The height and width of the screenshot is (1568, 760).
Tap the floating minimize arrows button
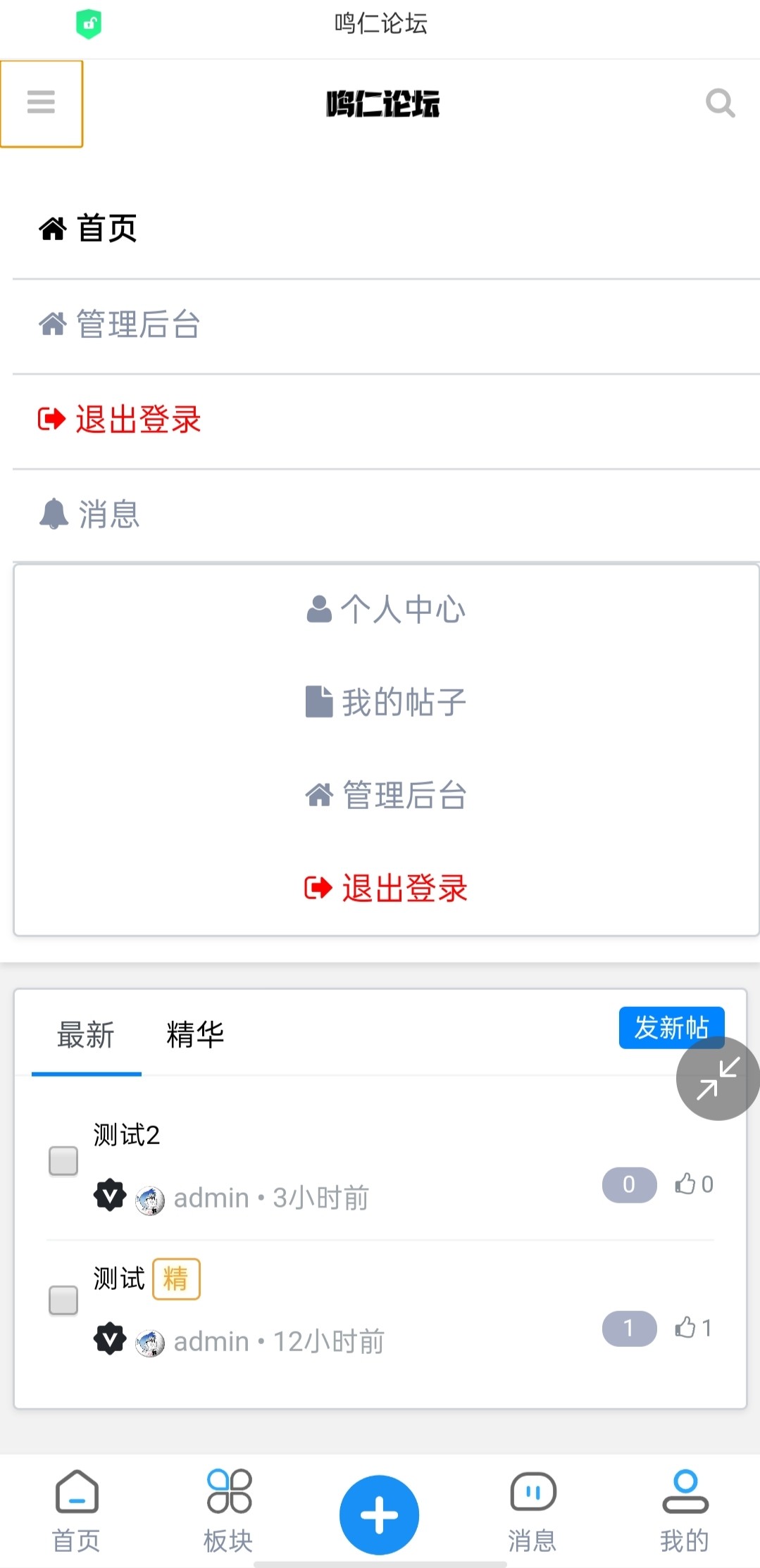tap(718, 1078)
